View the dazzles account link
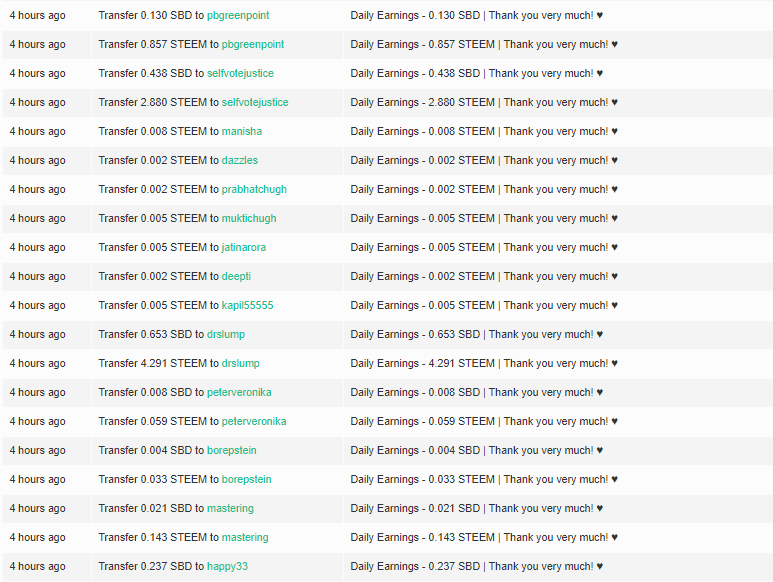 pos(240,160)
